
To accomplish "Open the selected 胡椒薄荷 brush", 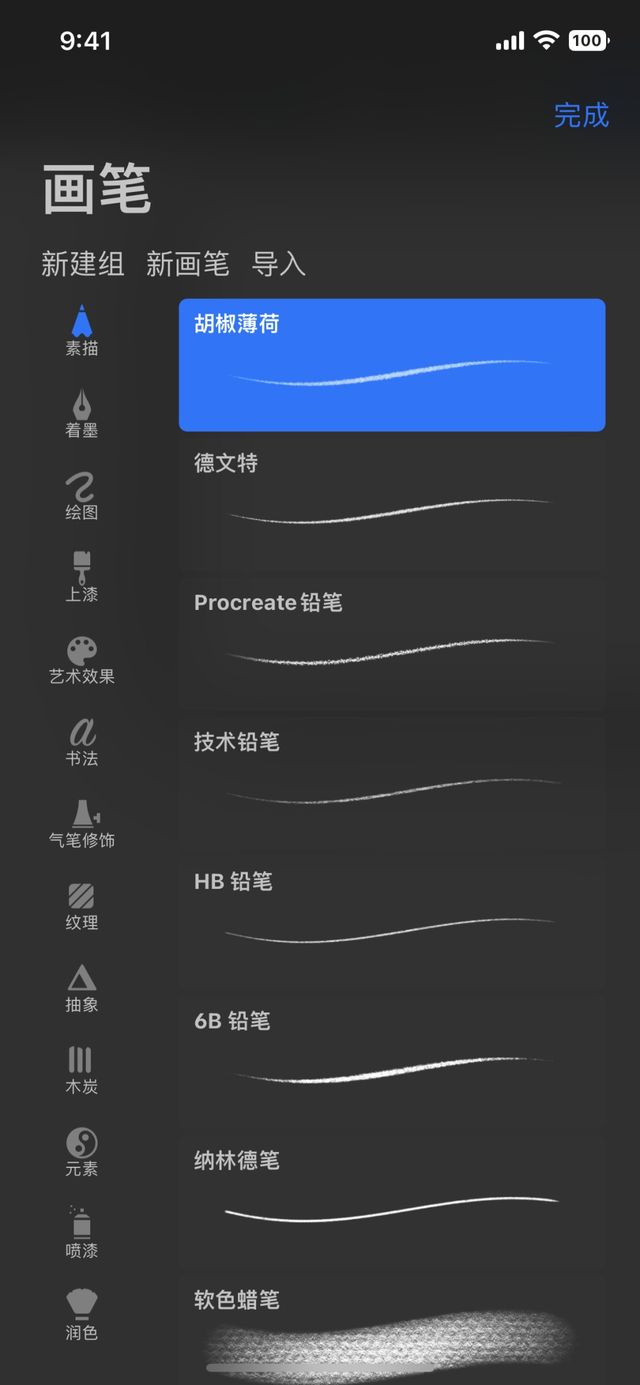I will coord(392,365).
